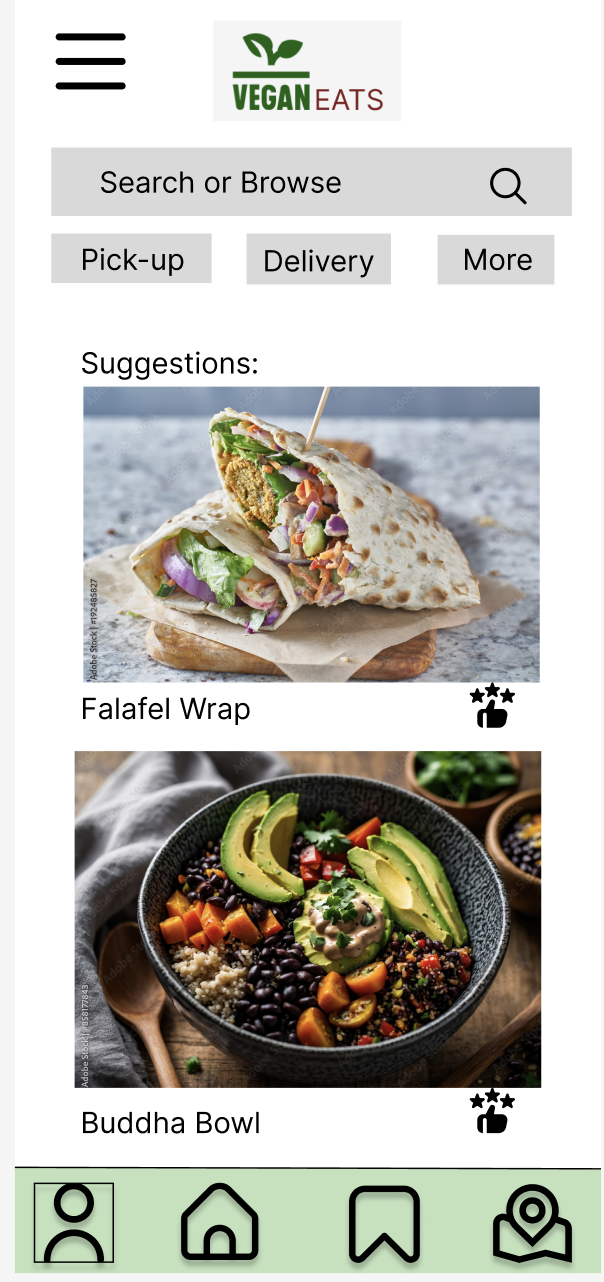Open the hamburger menu
Image resolution: width=604 pixels, height=1282 pixels.
(91, 61)
